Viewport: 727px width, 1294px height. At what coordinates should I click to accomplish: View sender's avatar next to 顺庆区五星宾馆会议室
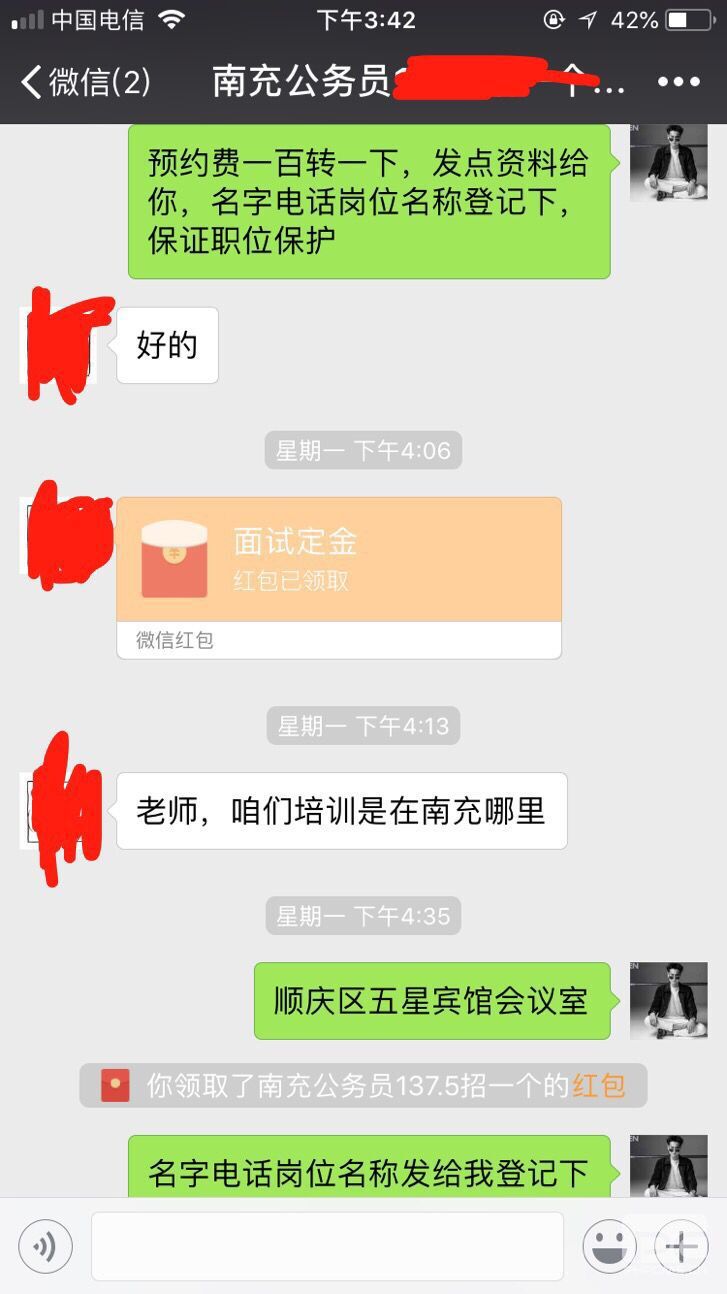click(x=668, y=1000)
